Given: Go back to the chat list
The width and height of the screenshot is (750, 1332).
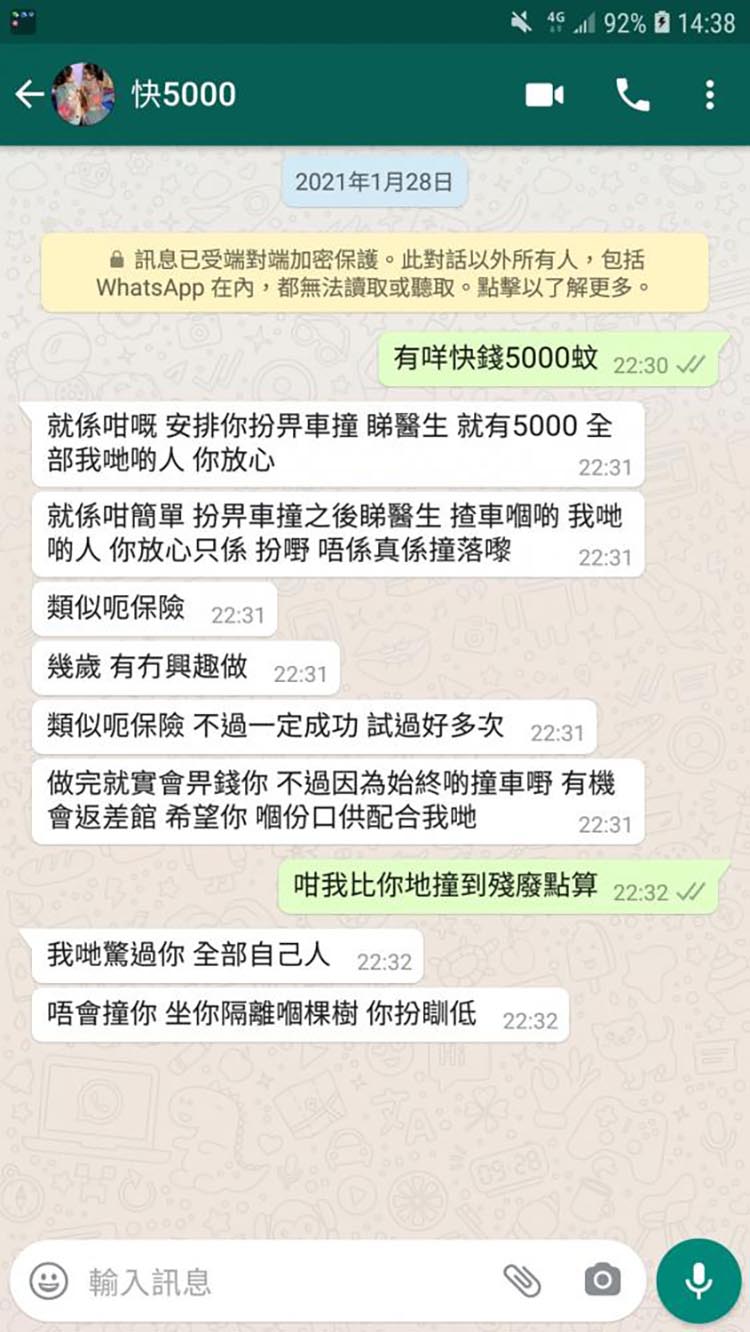Looking at the screenshot, I should click(x=29, y=95).
